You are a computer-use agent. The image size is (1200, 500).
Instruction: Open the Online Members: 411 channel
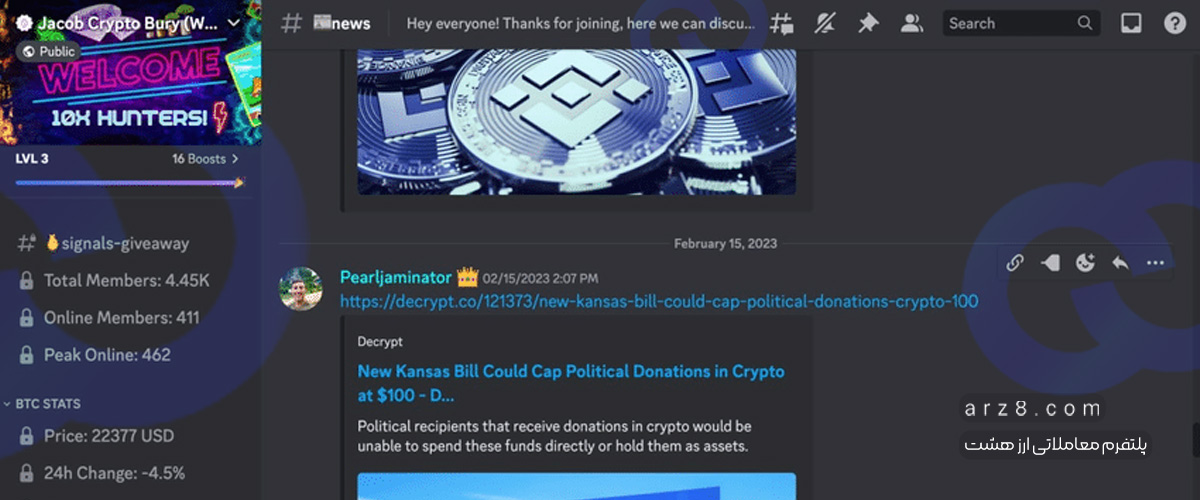pos(121,318)
